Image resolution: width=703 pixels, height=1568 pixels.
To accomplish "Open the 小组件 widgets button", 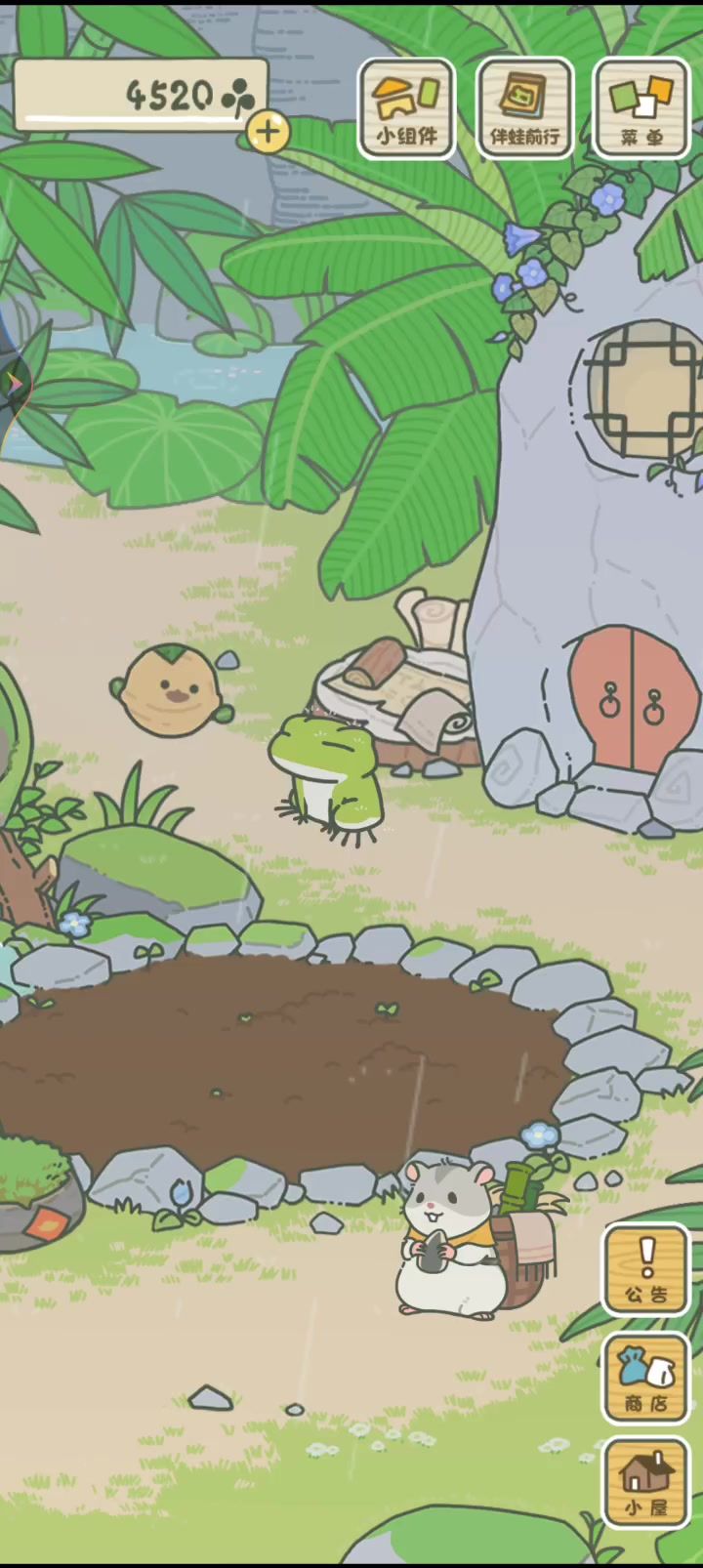I will point(407,107).
